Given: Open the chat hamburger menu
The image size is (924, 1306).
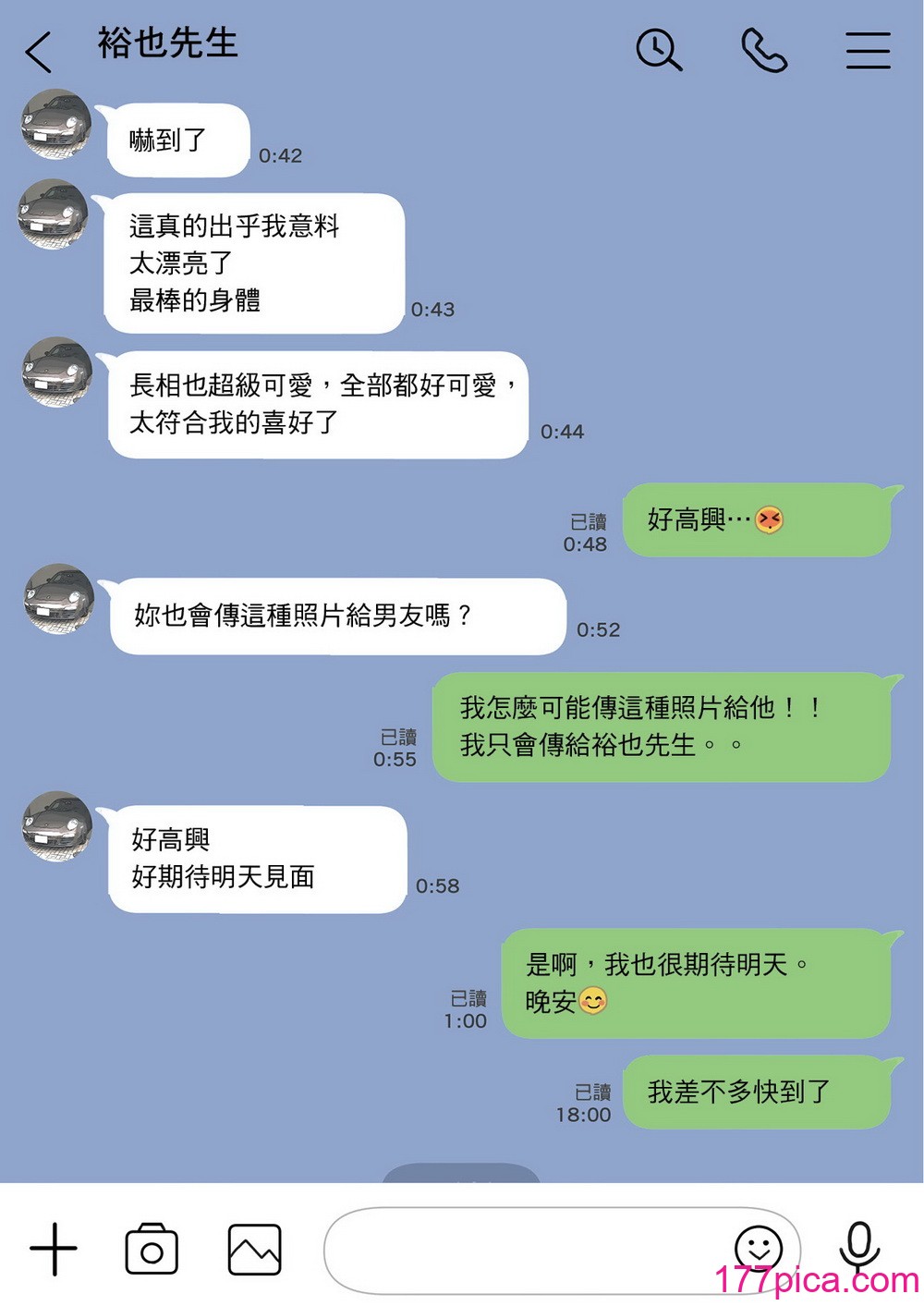Looking at the screenshot, I should pos(868,50).
